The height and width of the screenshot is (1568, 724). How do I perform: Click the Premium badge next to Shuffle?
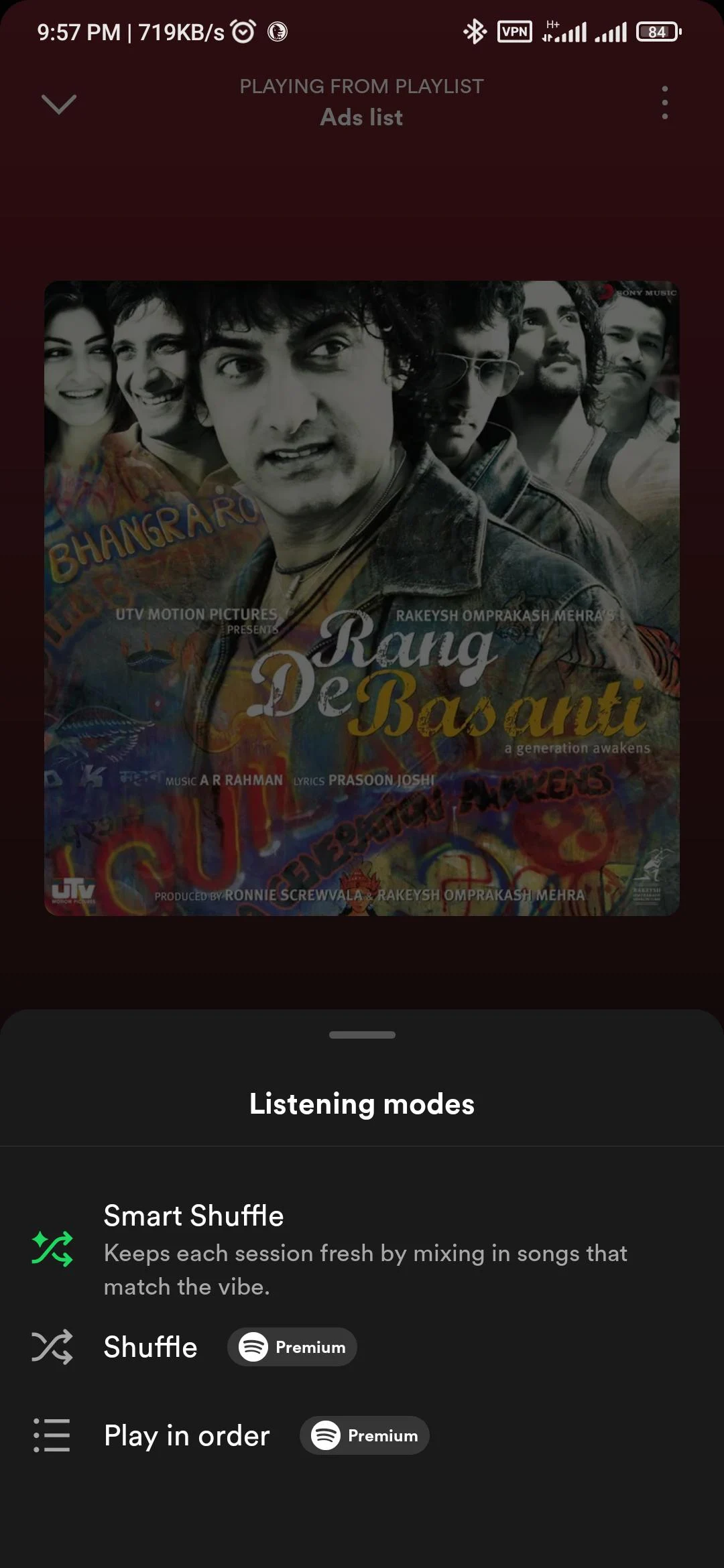[292, 1347]
